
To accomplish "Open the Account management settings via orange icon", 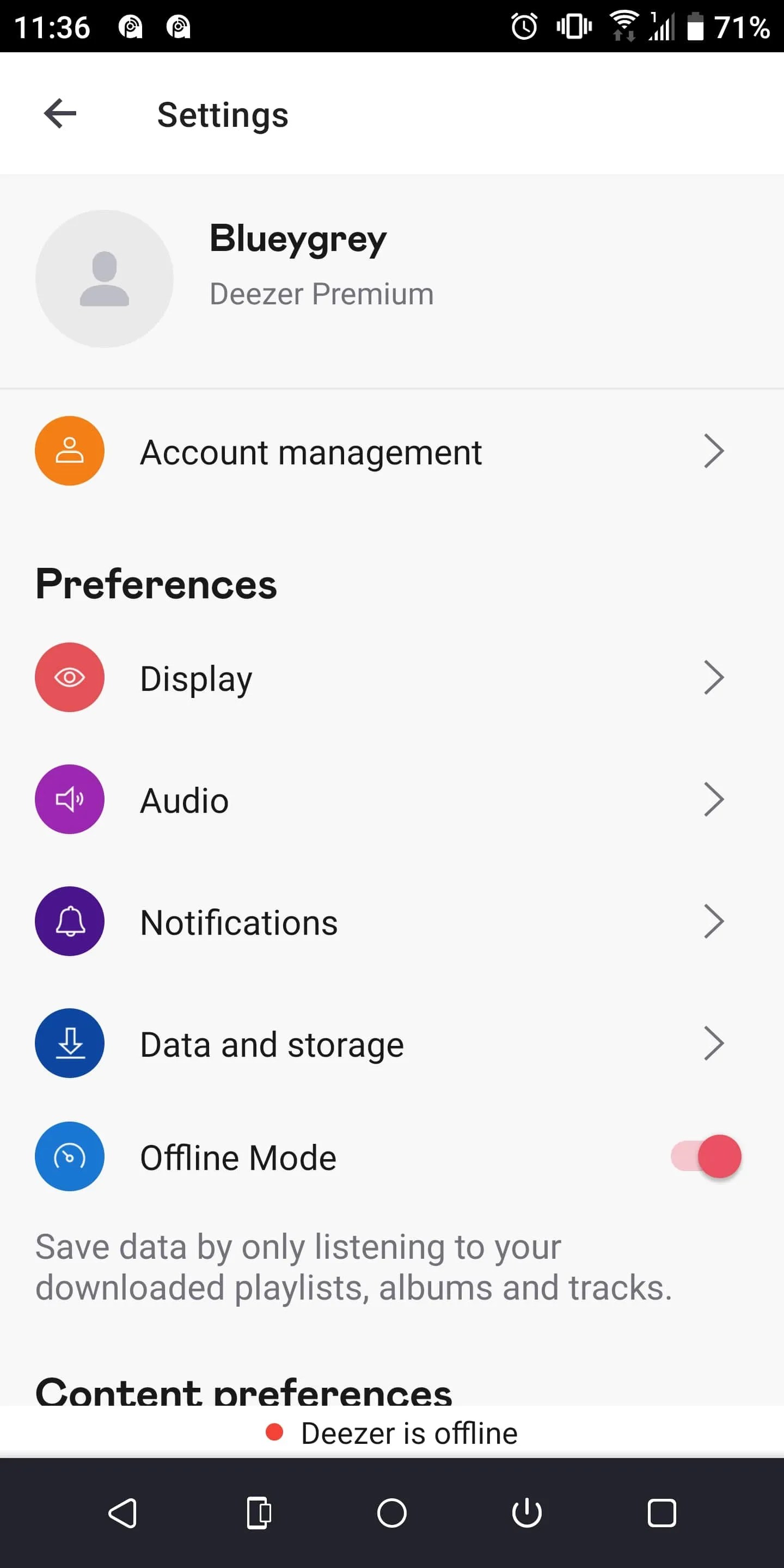I will tap(69, 451).
